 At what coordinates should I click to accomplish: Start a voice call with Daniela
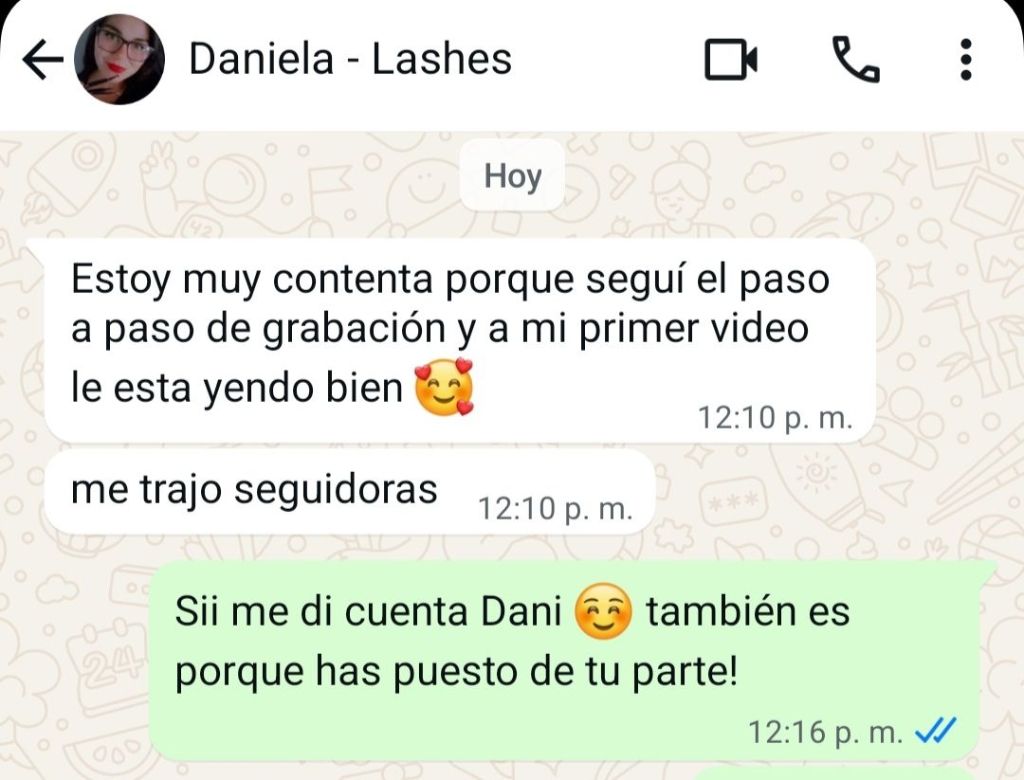856,61
